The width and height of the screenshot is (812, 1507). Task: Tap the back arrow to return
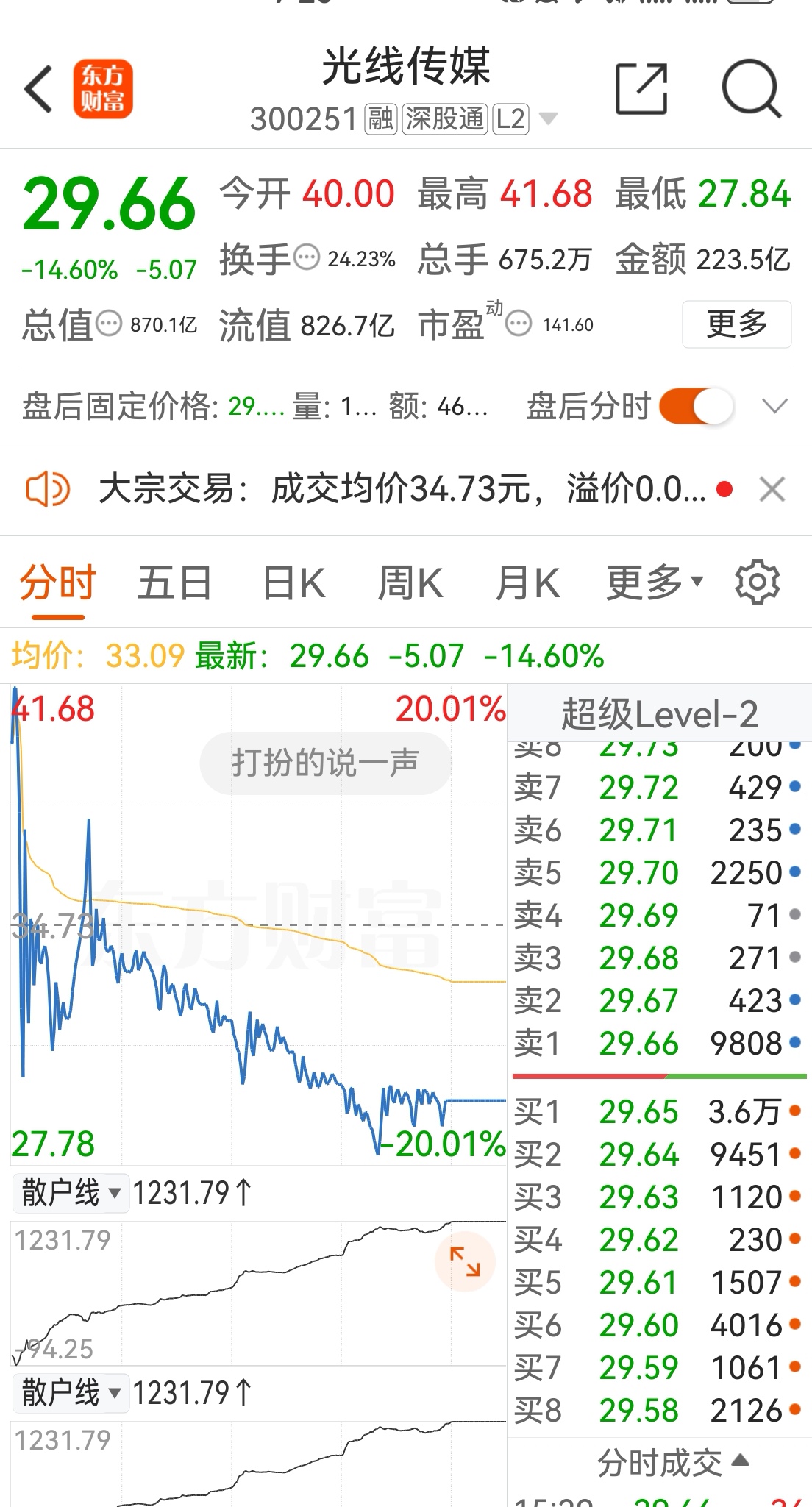click(38, 86)
